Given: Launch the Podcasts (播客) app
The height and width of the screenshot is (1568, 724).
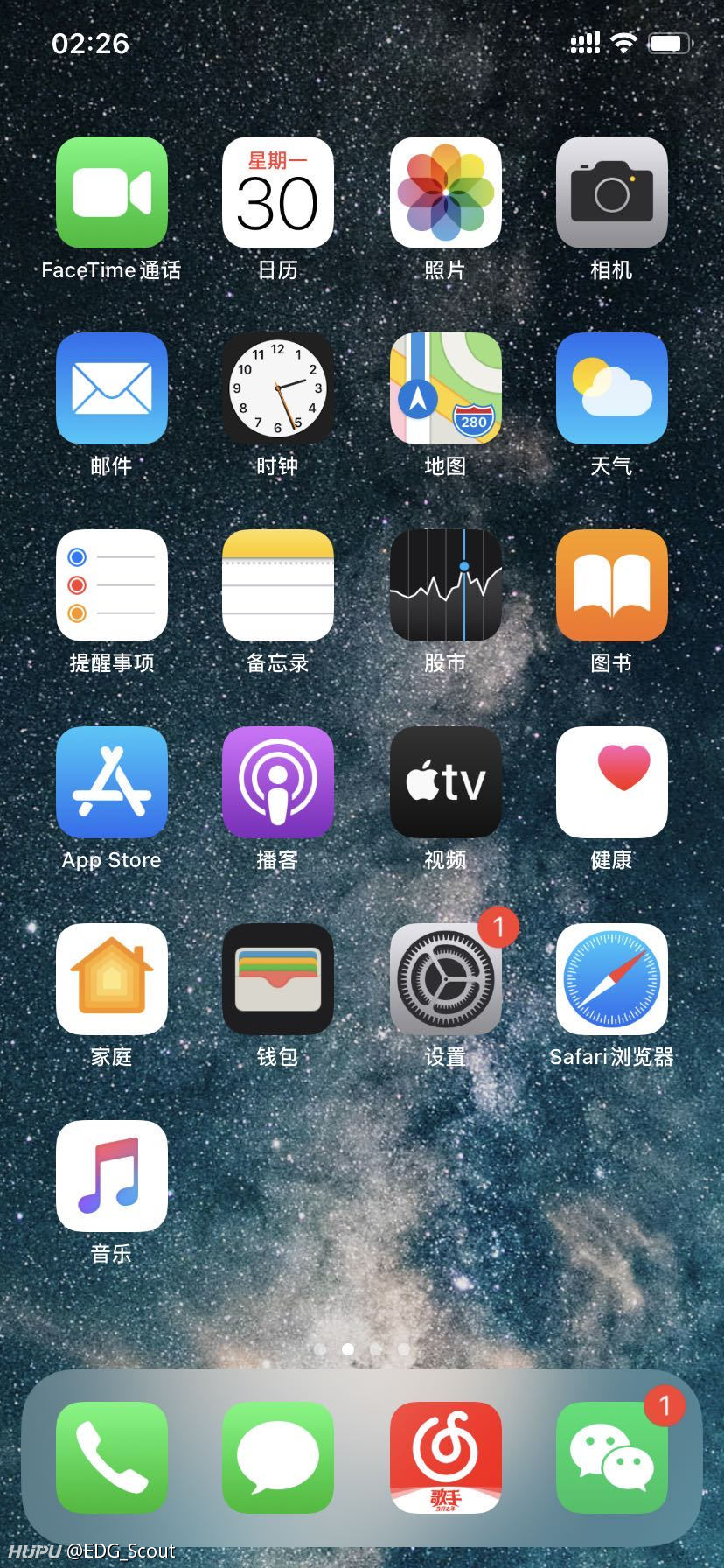Looking at the screenshot, I should click(278, 782).
